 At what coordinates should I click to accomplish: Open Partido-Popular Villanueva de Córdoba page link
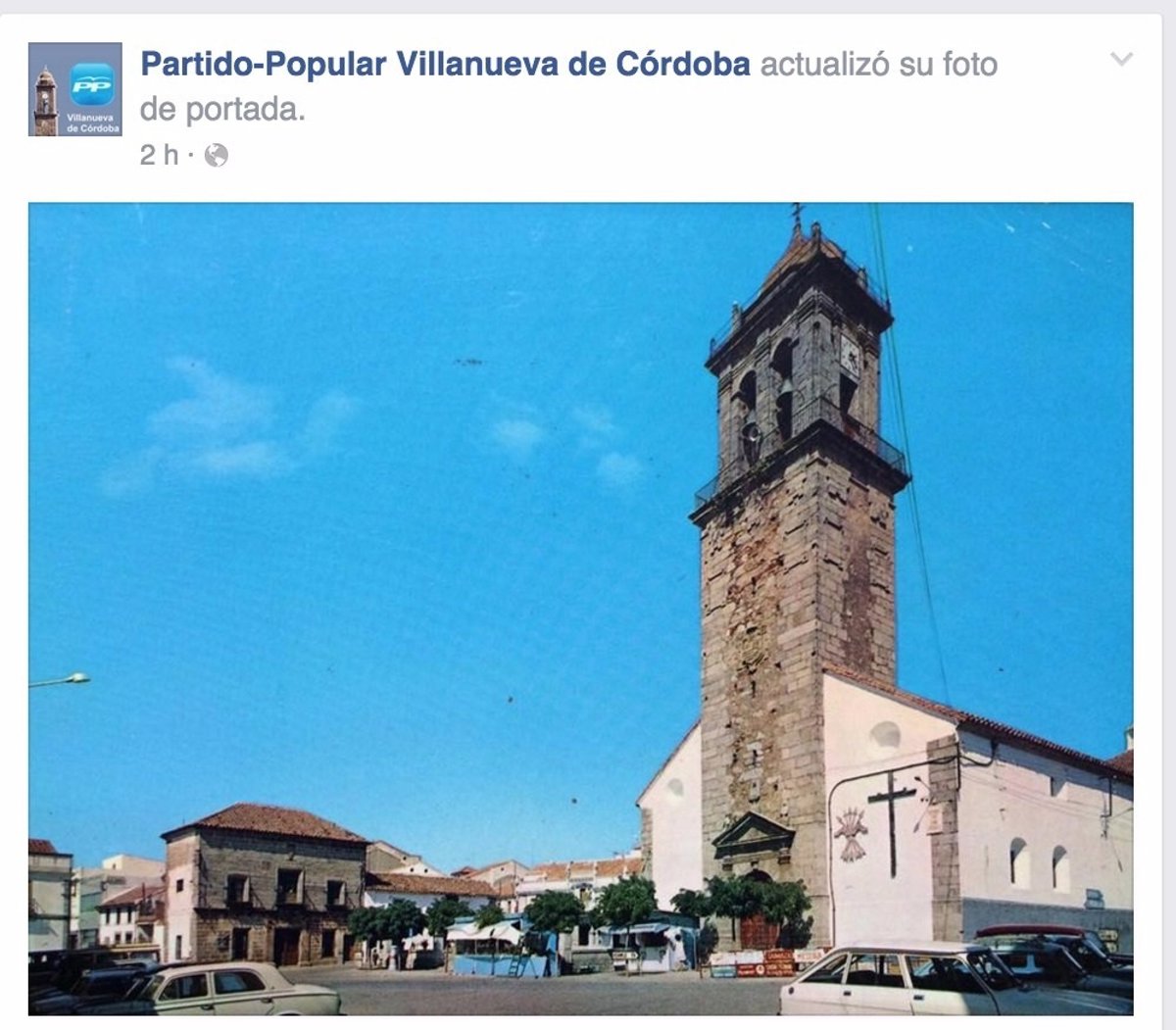[445, 65]
